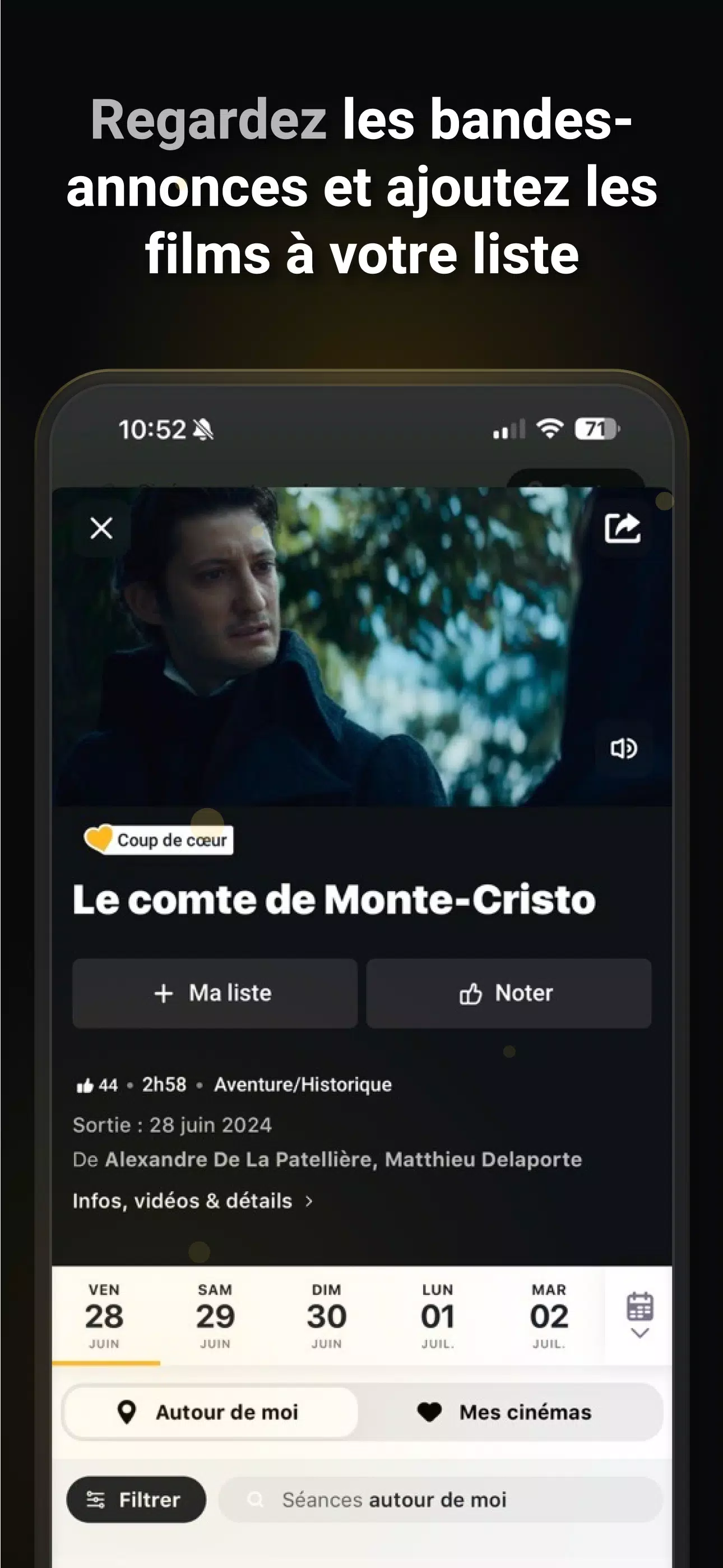Close the trailer view with the X icon
This screenshot has height=1568, width=723.
pyautogui.click(x=101, y=527)
